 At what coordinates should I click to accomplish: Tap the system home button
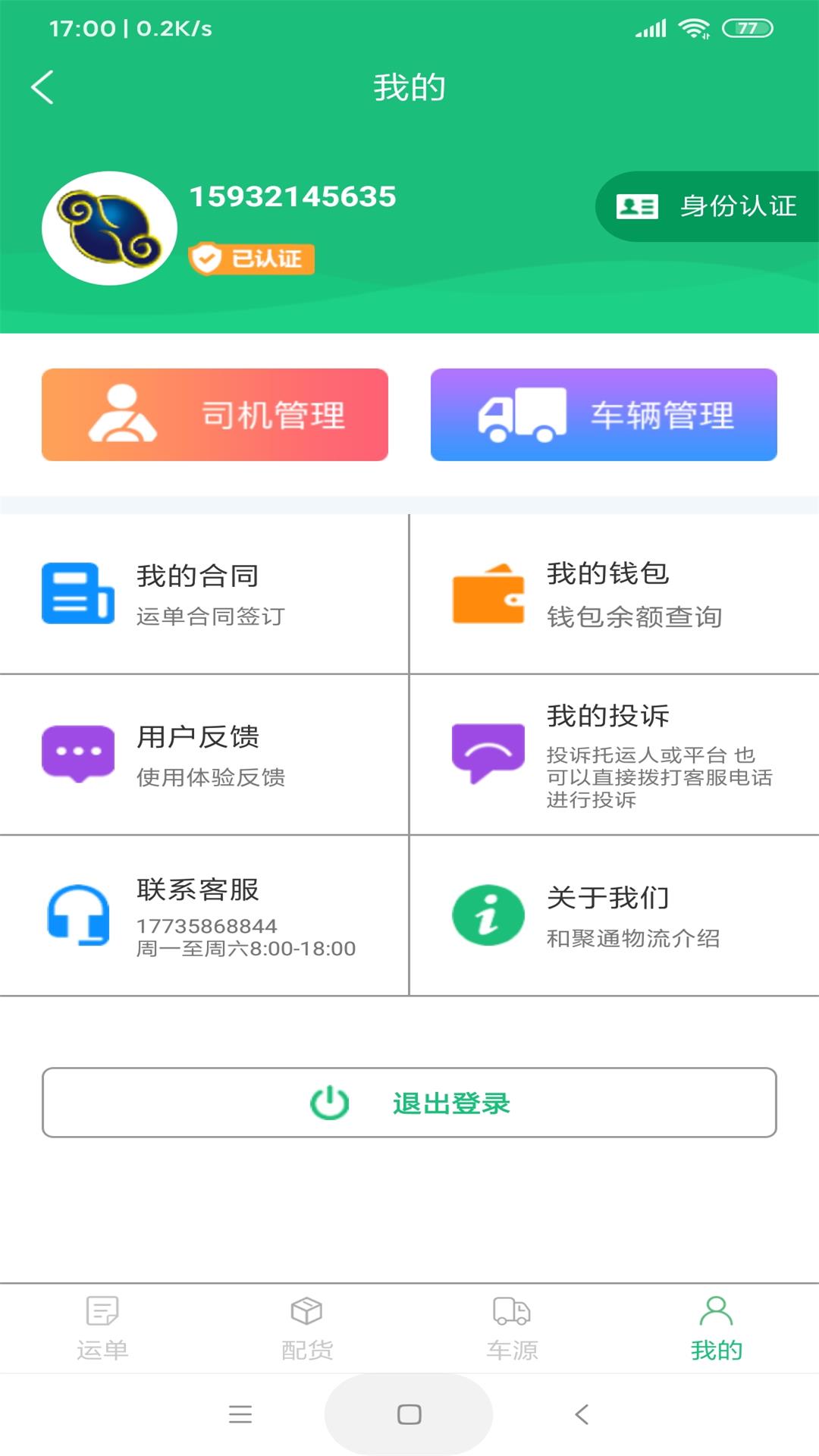409,1414
